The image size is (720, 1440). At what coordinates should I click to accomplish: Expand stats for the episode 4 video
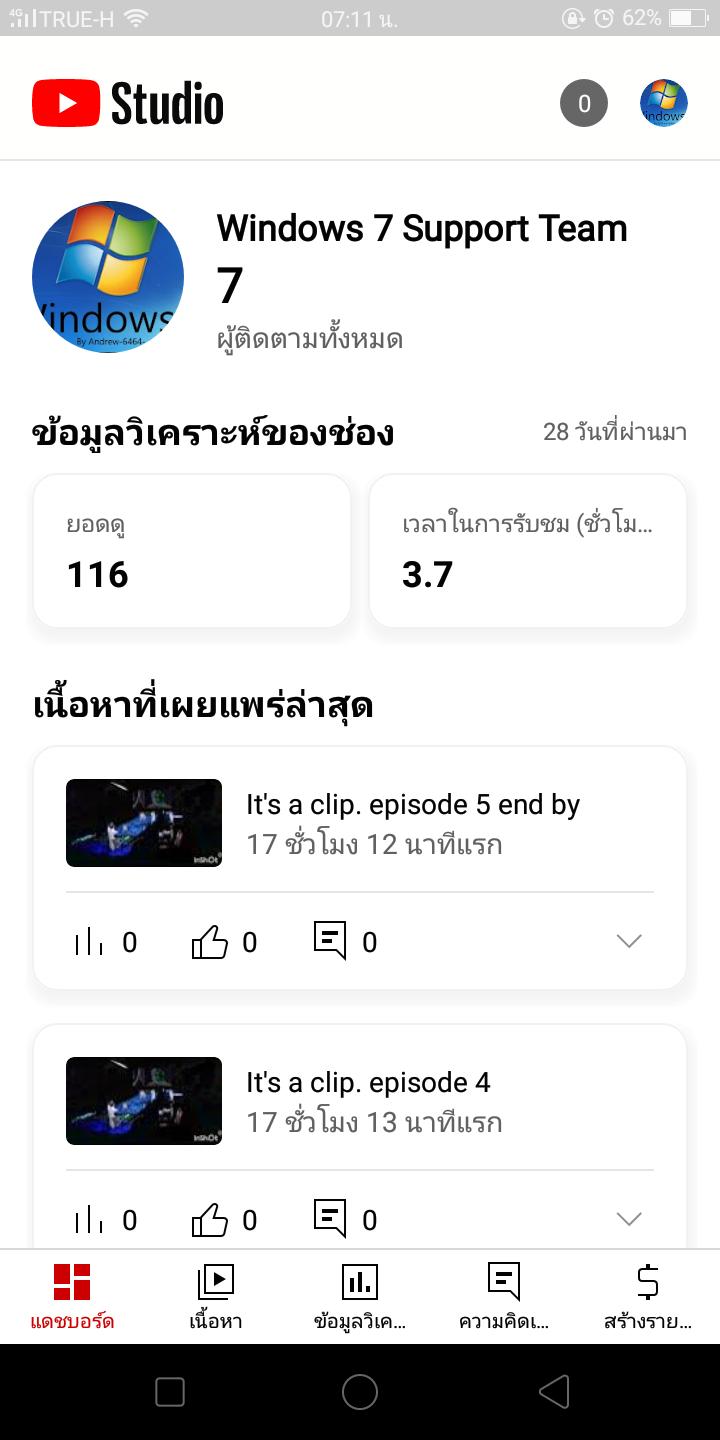629,1219
